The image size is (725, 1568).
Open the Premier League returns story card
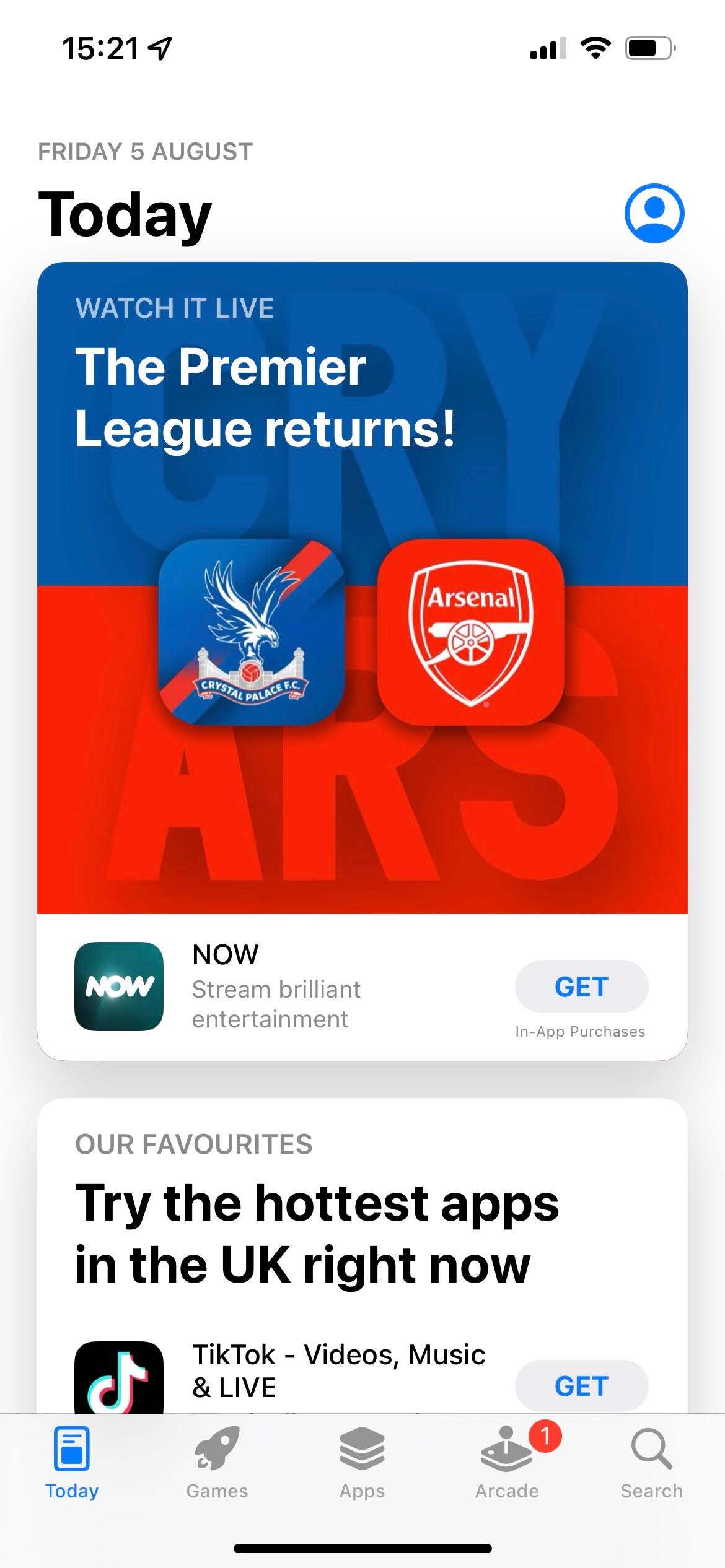362,588
